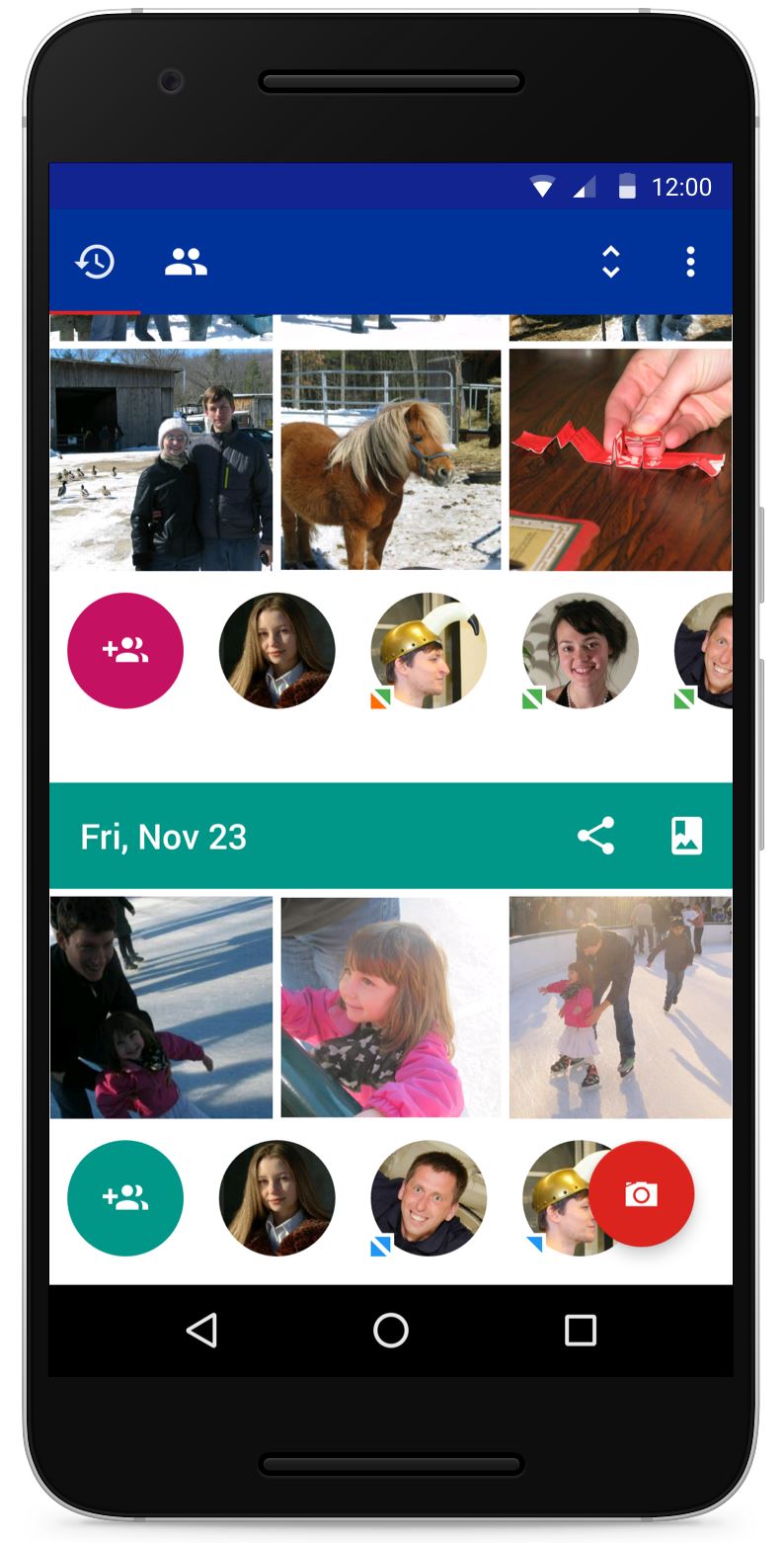Select the dark-haired smiling woman's avatar

(x=581, y=651)
